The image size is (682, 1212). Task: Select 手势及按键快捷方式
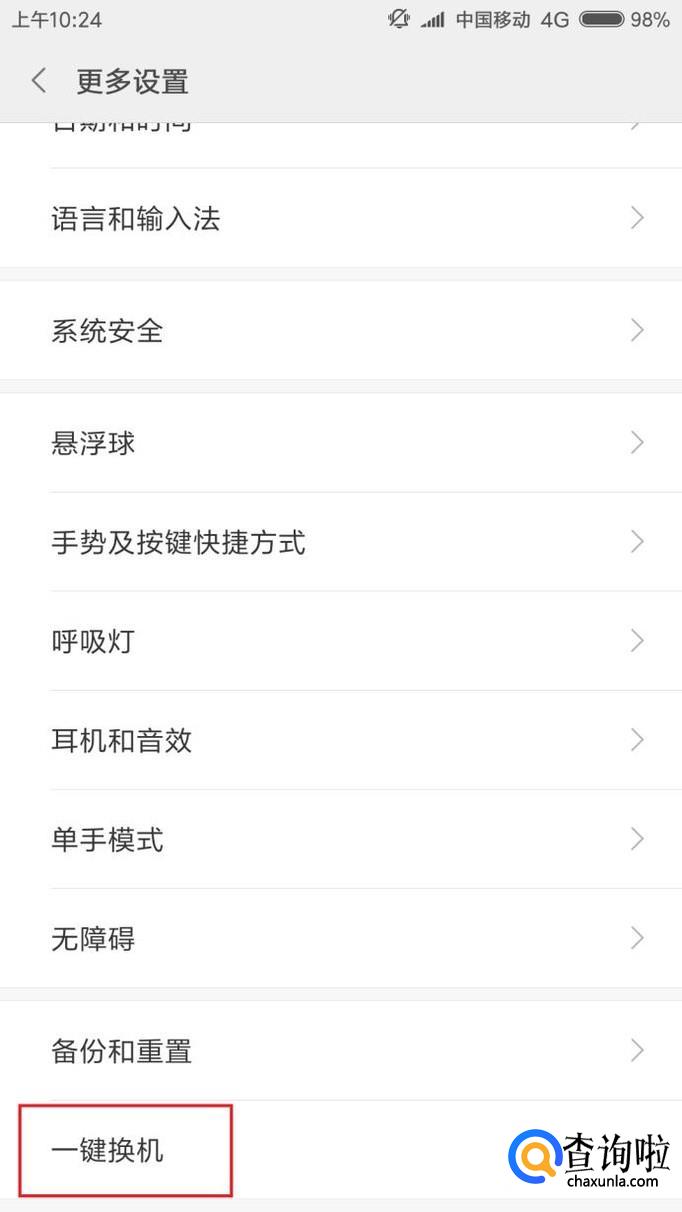(x=340, y=542)
